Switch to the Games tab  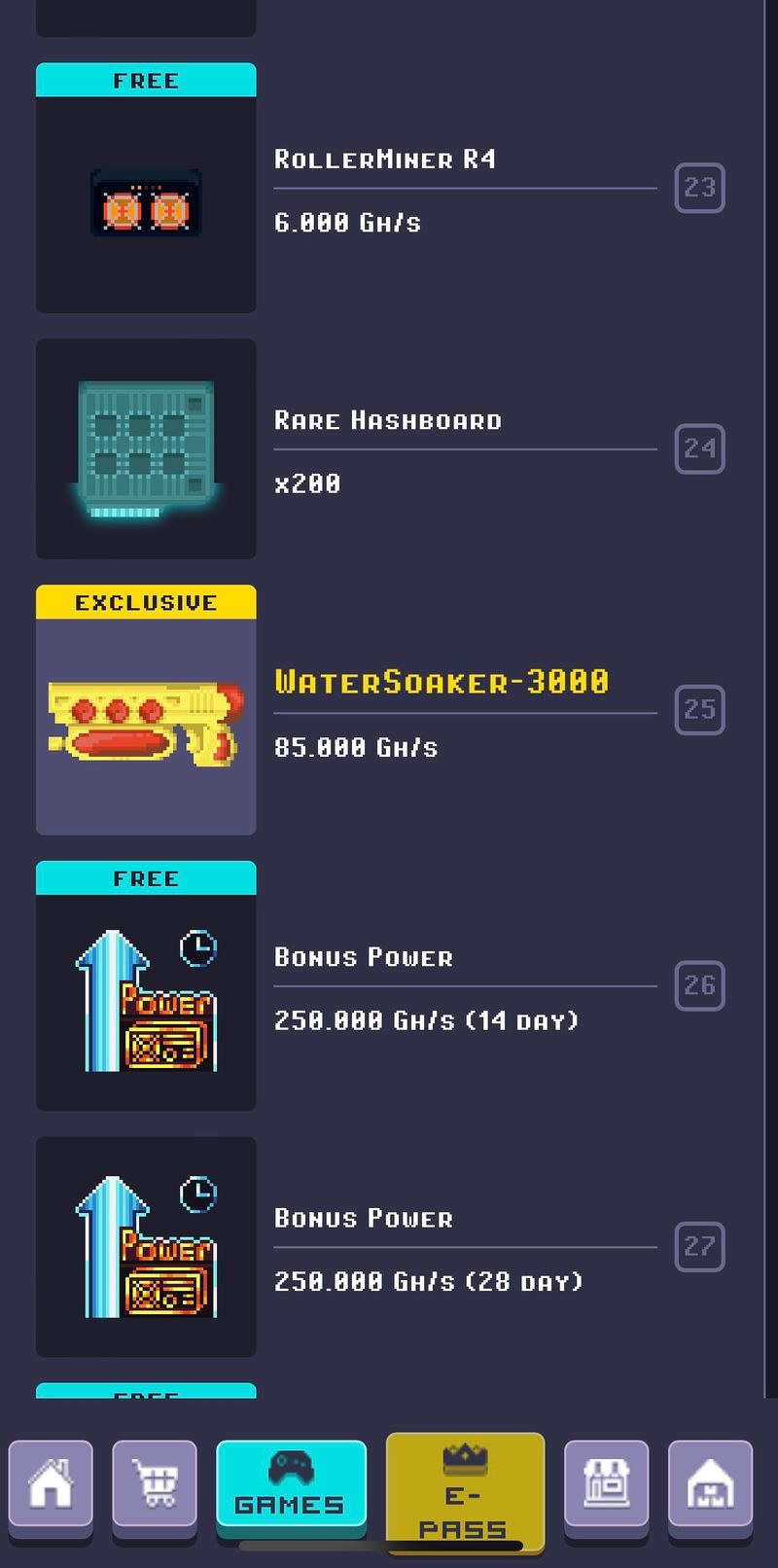pyautogui.click(x=291, y=1483)
